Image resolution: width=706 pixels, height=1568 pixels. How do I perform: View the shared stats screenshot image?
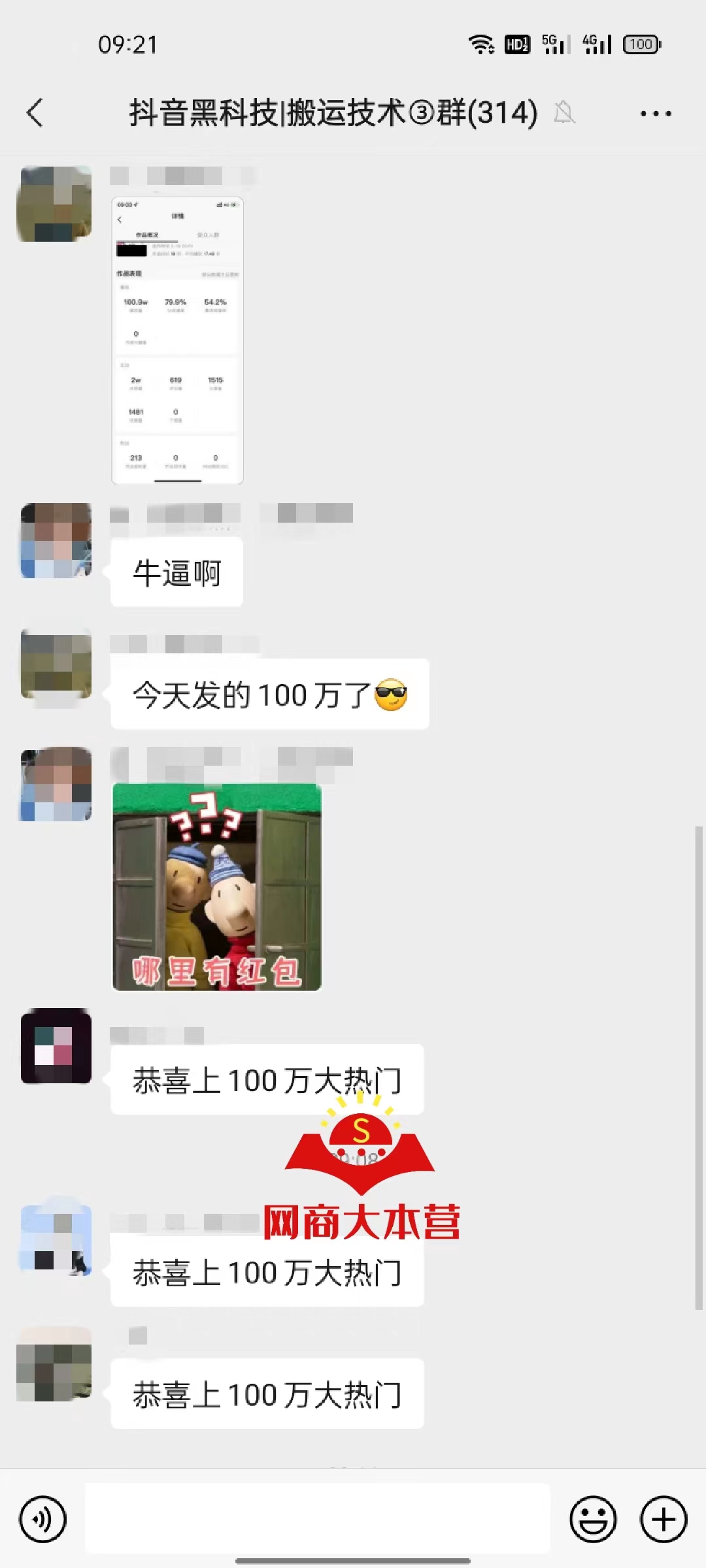(x=178, y=340)
